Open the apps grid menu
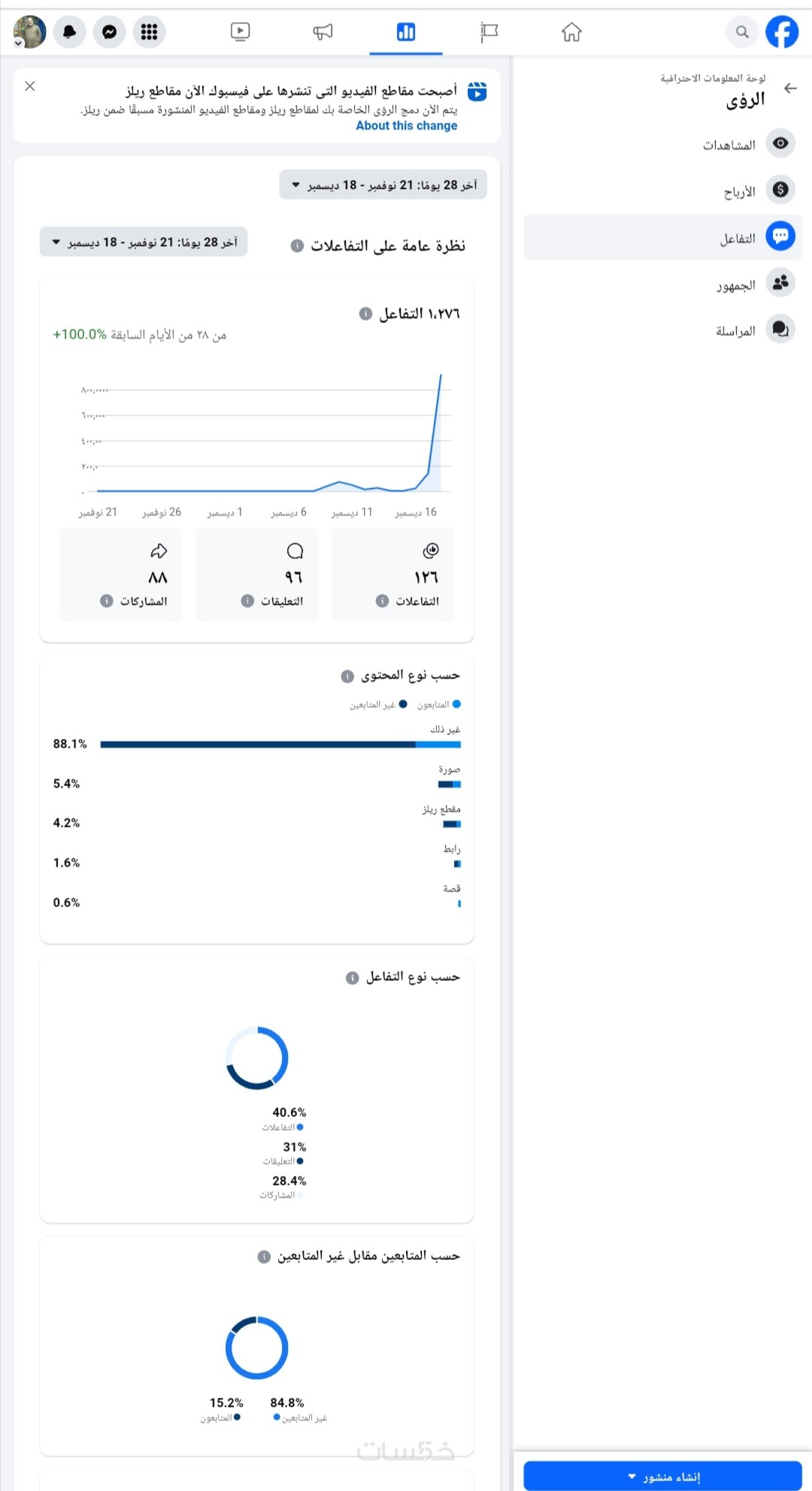Image resolution: width=812 pixels, height=1491 pixels. pos(149,32)
